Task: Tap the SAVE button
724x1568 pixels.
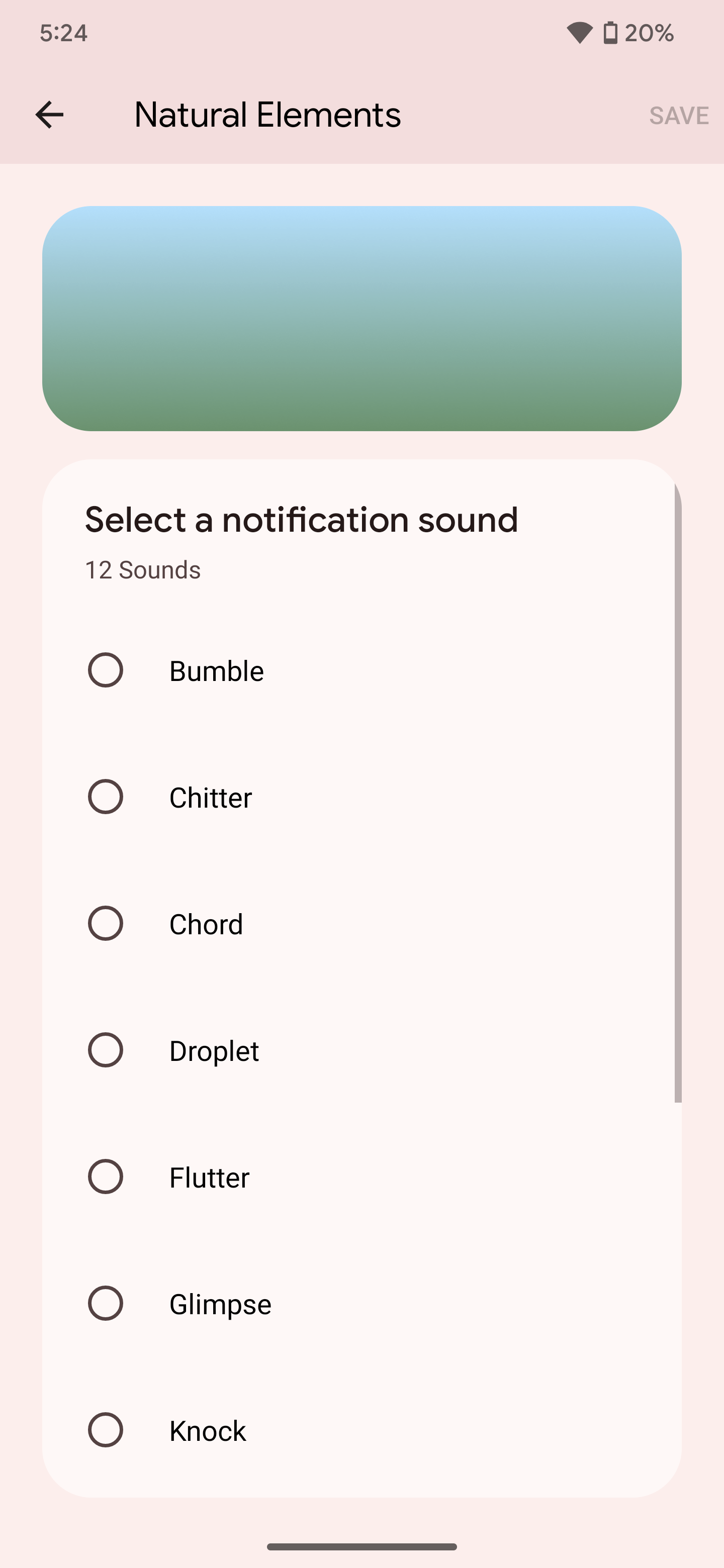Action: tap(678, 116)
